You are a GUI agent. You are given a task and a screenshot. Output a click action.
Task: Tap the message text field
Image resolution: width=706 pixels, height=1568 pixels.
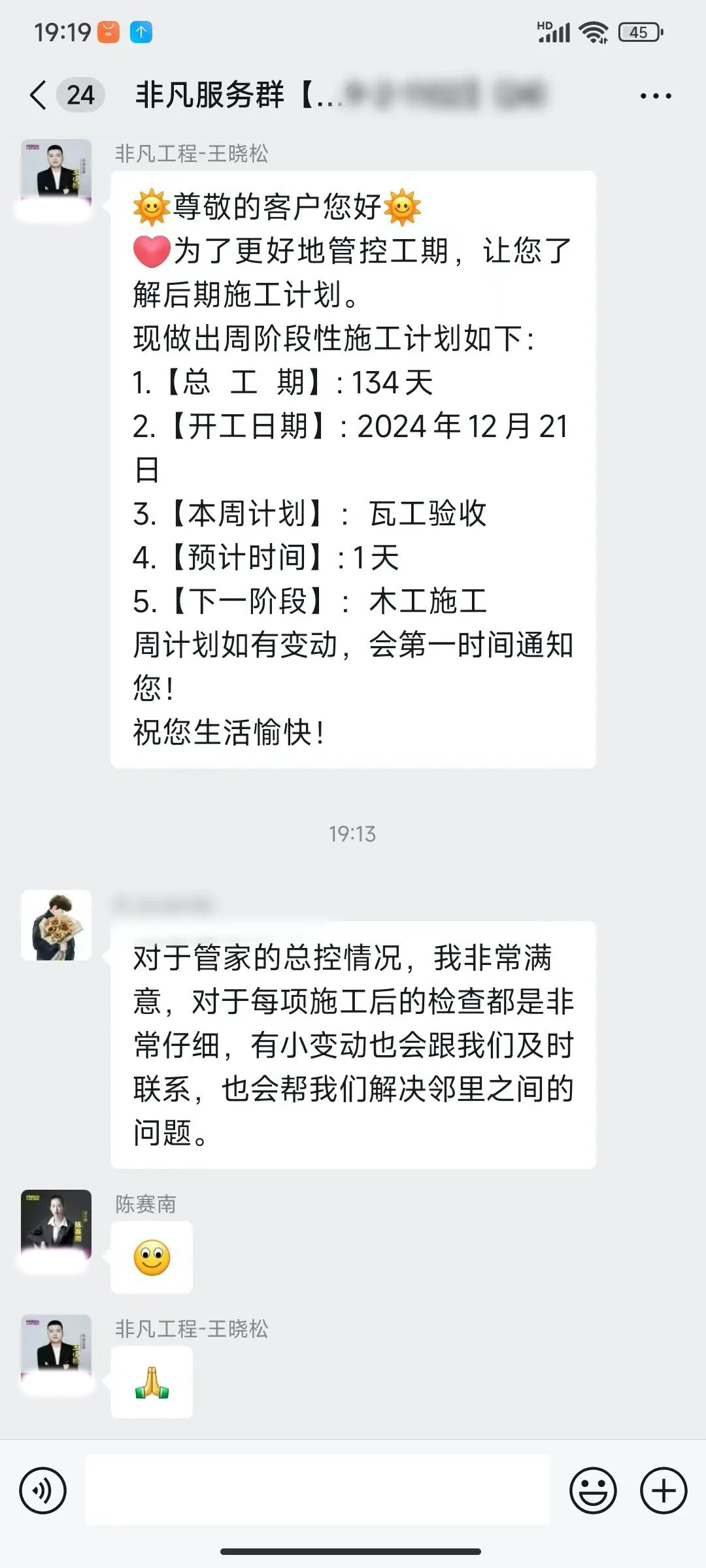[x=318, y=1490]
